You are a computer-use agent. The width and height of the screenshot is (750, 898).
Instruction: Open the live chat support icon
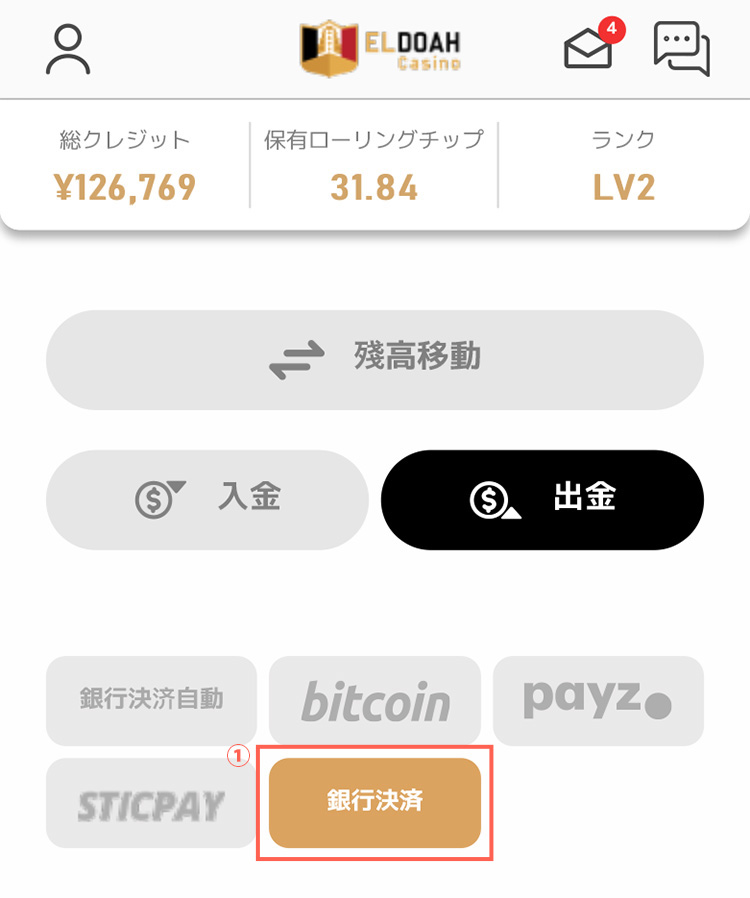(680, 48)
